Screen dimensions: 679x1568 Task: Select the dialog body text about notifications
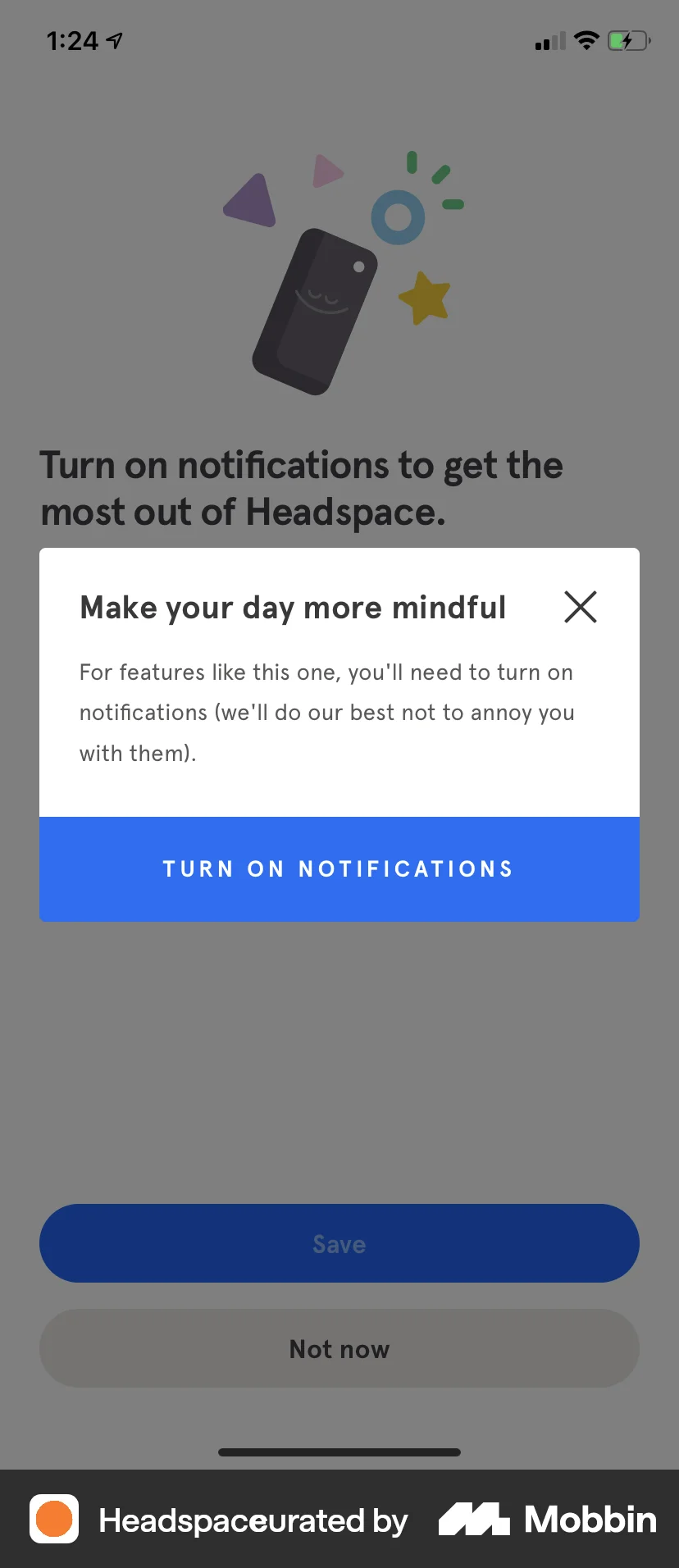[x=326, y=712]
